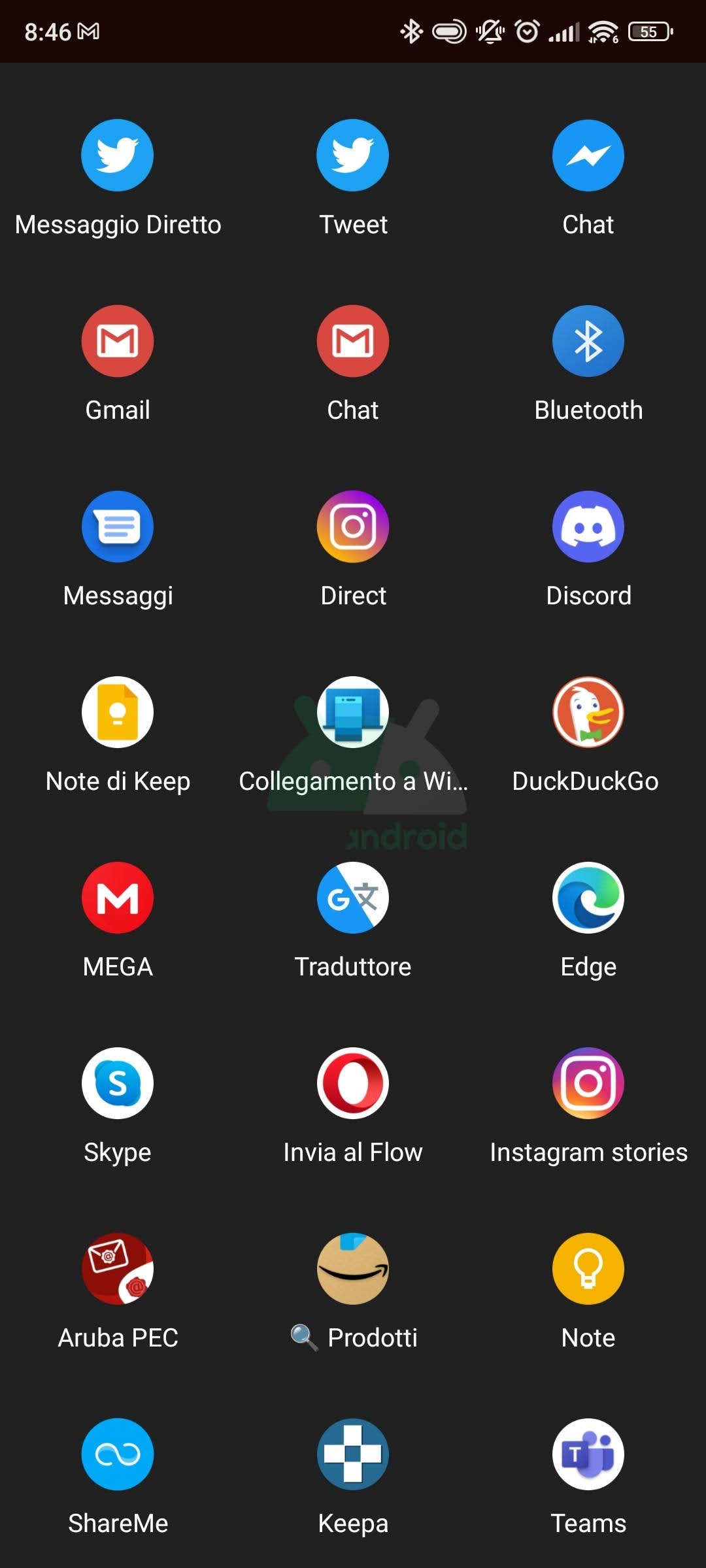Open with Traduttore
This screenshot has width=706, height=1568.
coord(353,898)
